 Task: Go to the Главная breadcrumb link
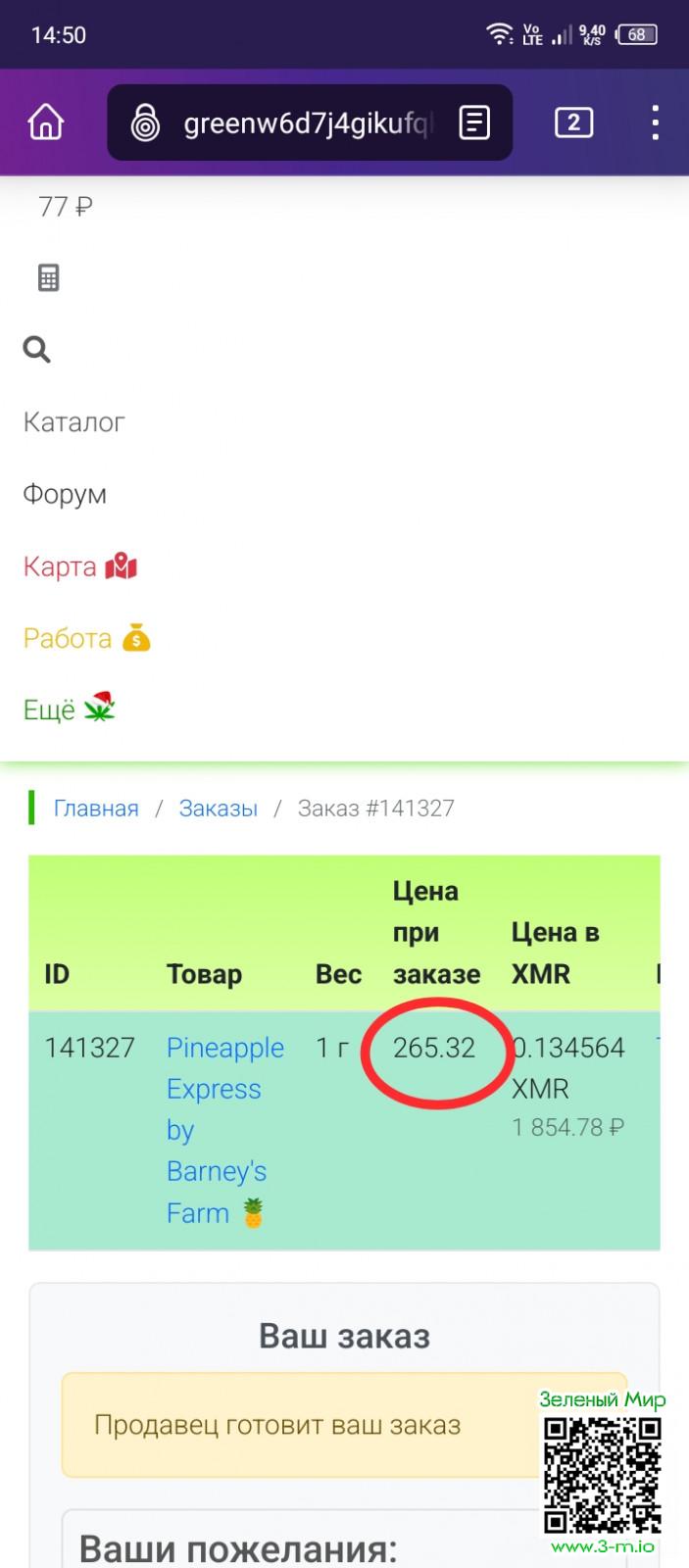96,808
